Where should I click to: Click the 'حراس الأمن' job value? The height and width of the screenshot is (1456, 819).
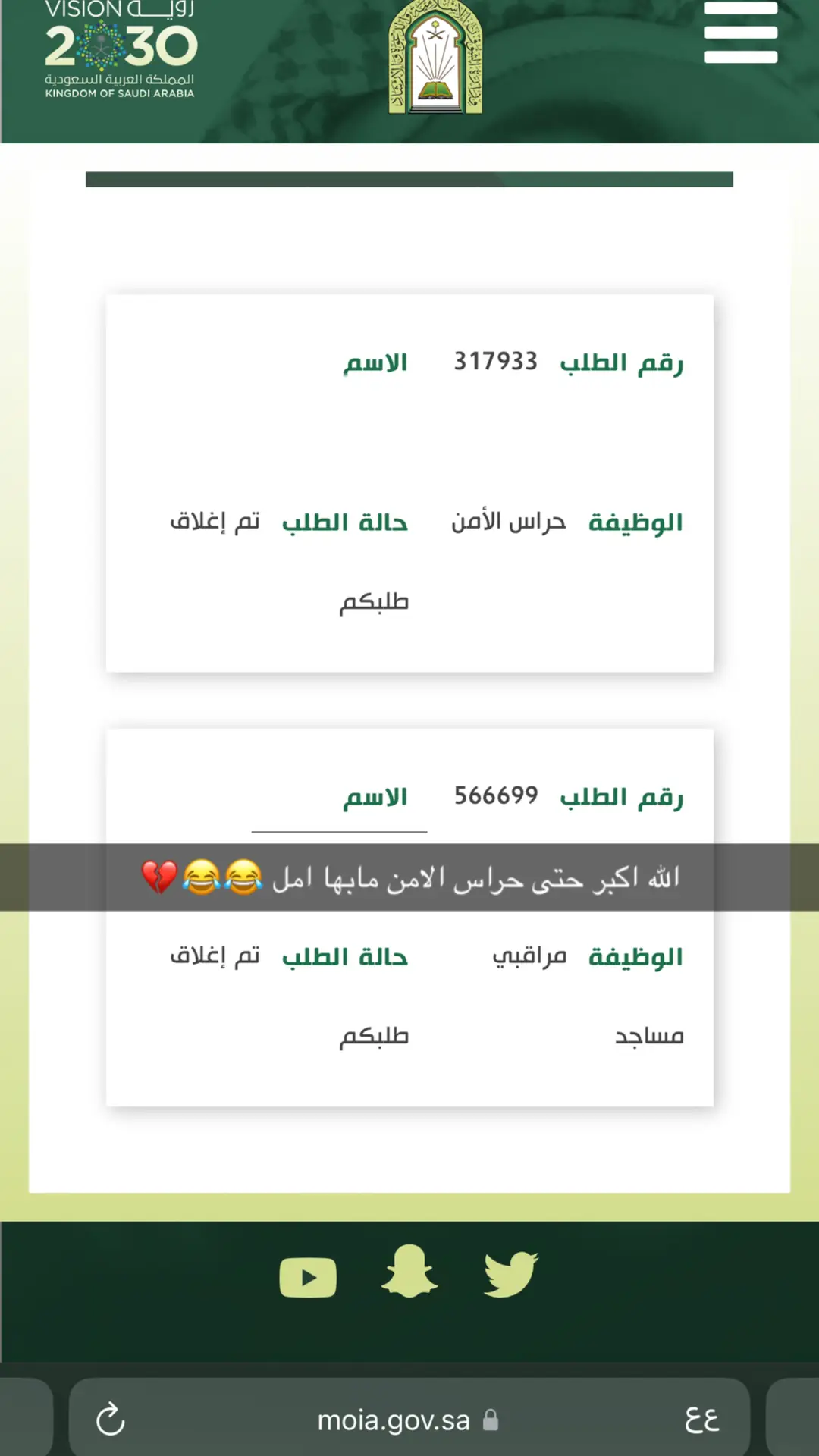tap(510, 522)
